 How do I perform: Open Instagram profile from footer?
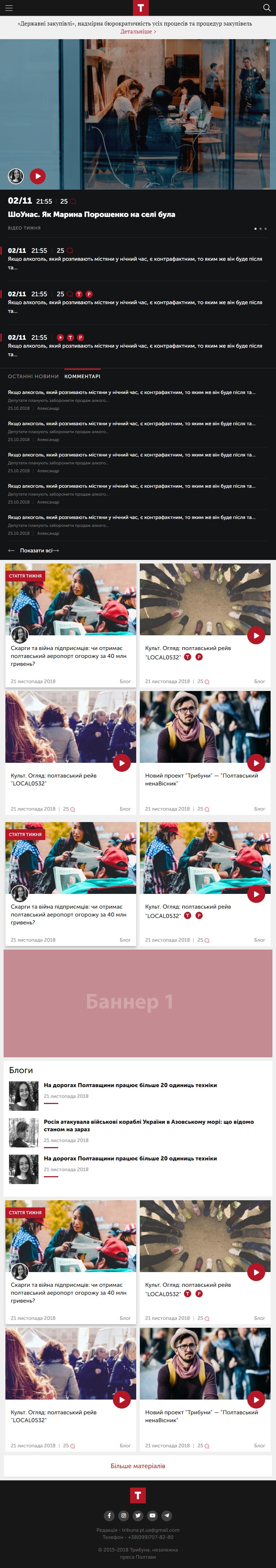(124, 1515)
